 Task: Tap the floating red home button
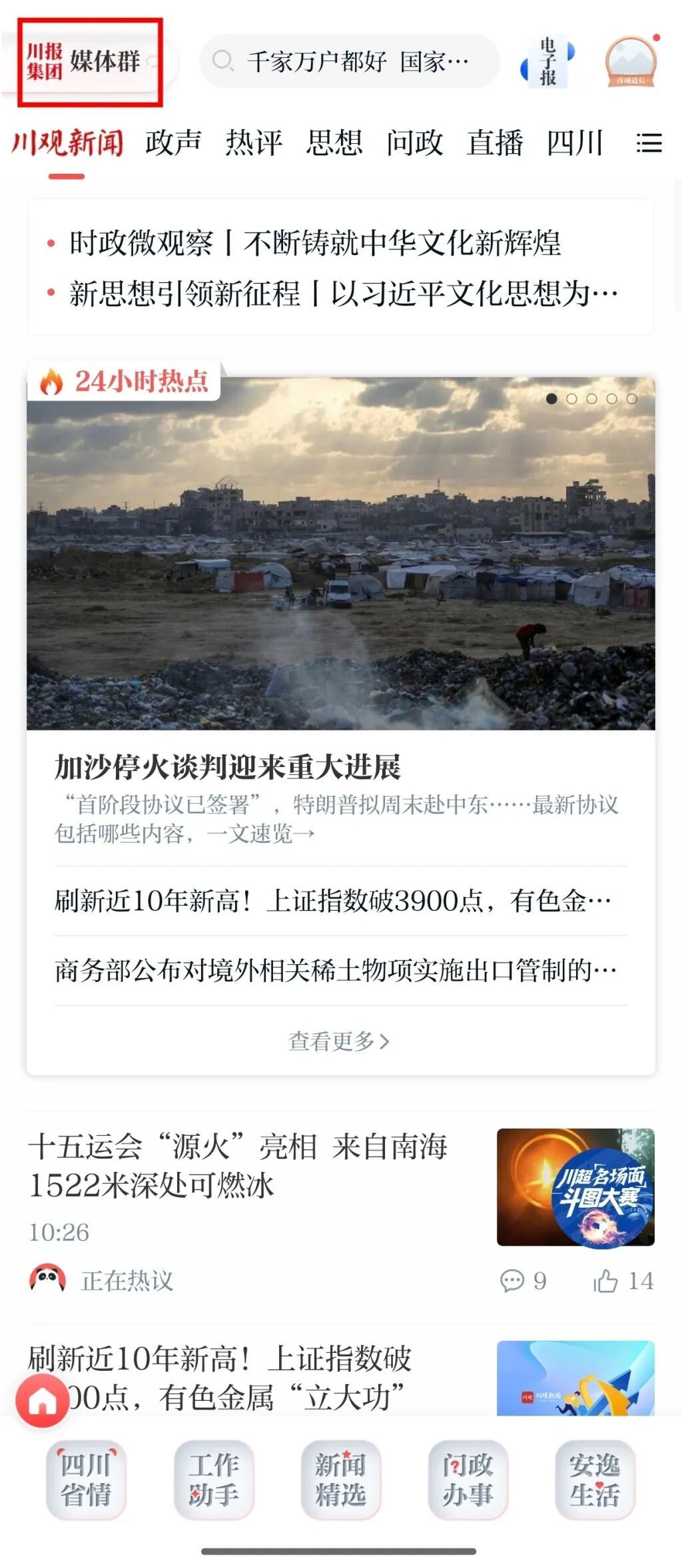click(x=43, y=1402)
